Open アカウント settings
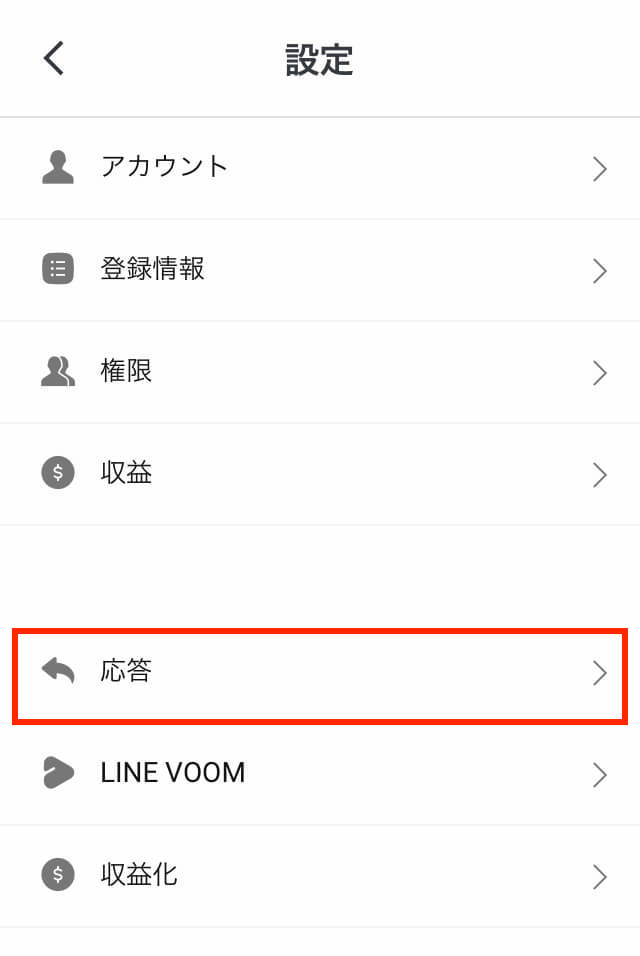This screenshot has height=956, width=640. [x=320, y=168]
